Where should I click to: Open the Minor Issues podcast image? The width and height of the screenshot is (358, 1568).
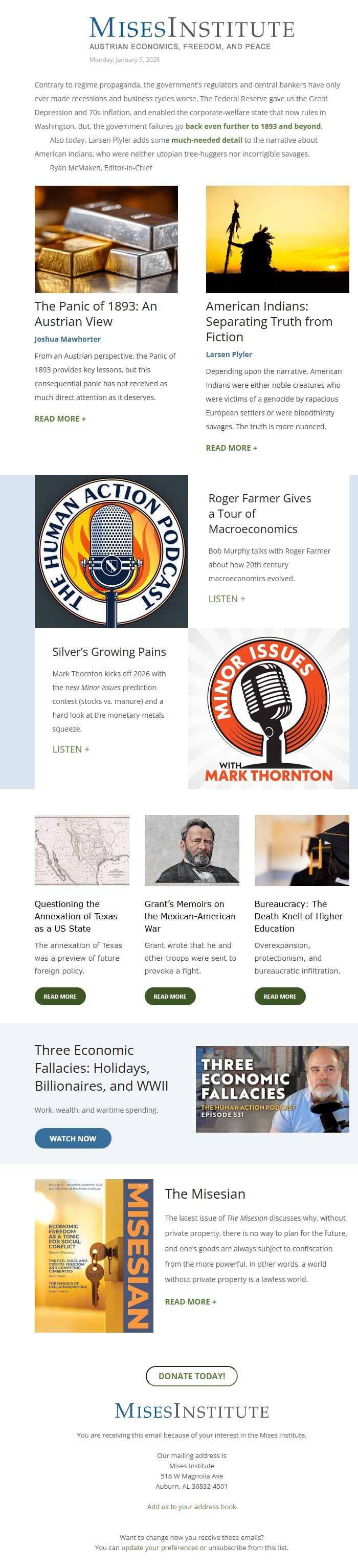(268, 709)
